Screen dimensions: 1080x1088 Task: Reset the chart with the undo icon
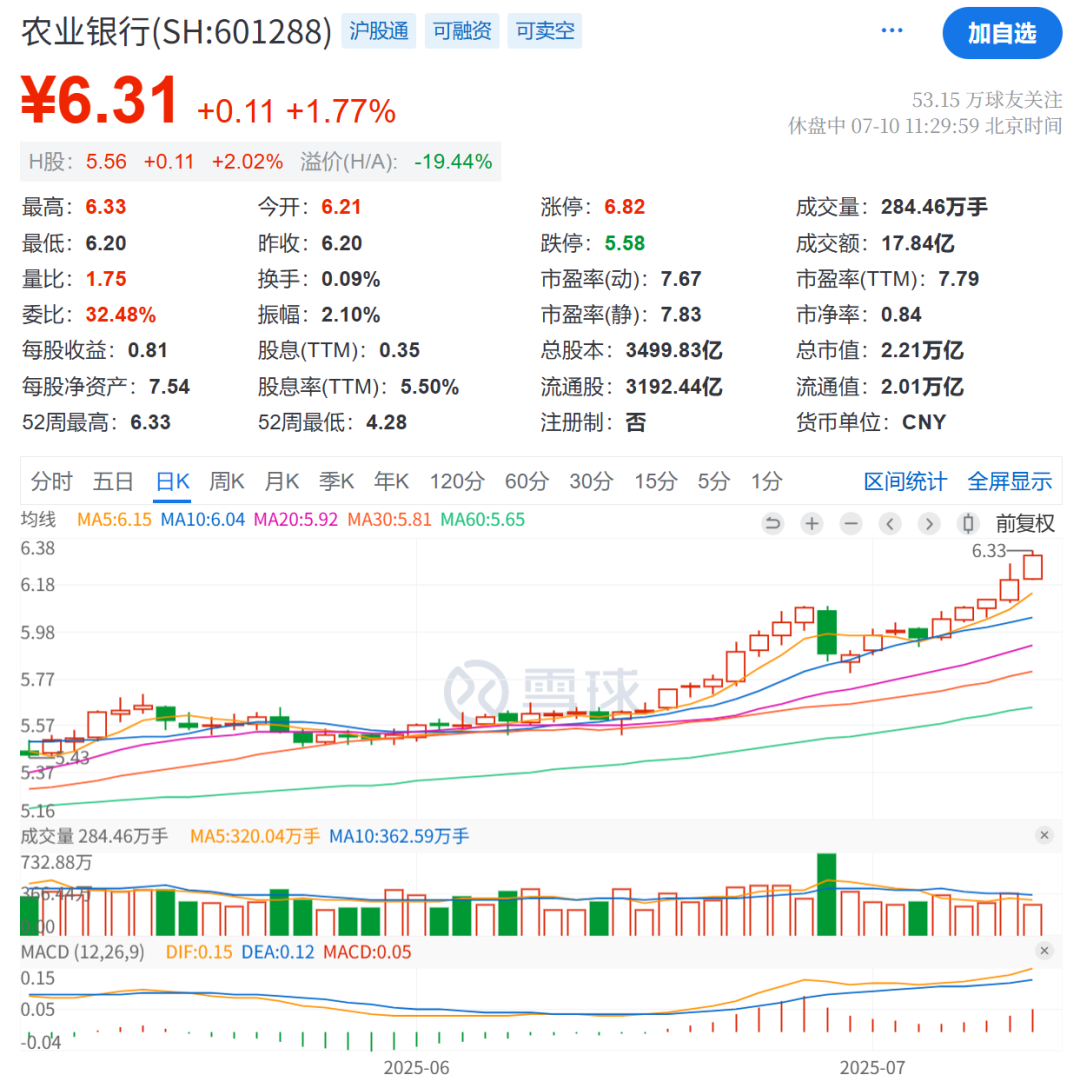[772, 523]
